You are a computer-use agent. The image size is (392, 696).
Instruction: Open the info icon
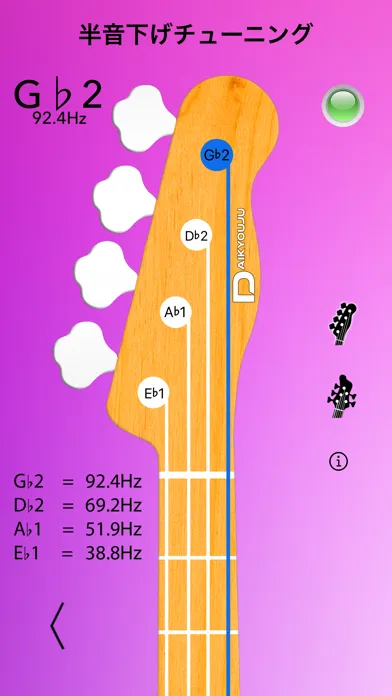click(339, 462)
